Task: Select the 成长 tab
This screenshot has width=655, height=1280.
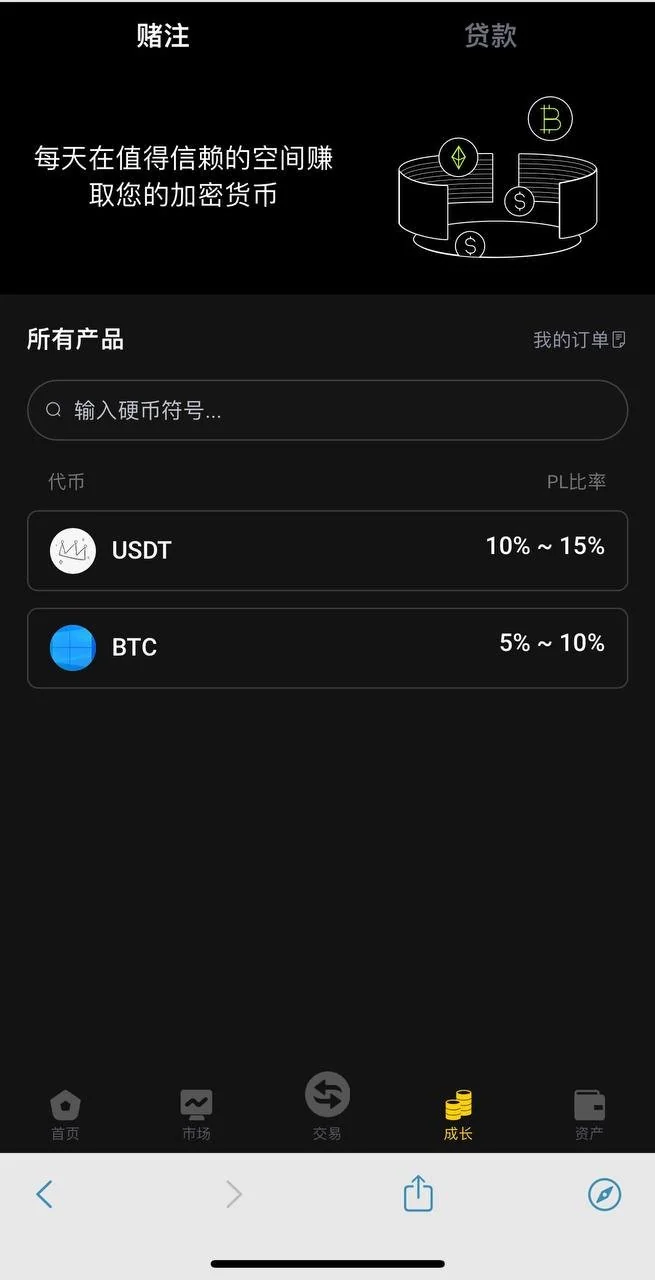Action: [458, 1115]
